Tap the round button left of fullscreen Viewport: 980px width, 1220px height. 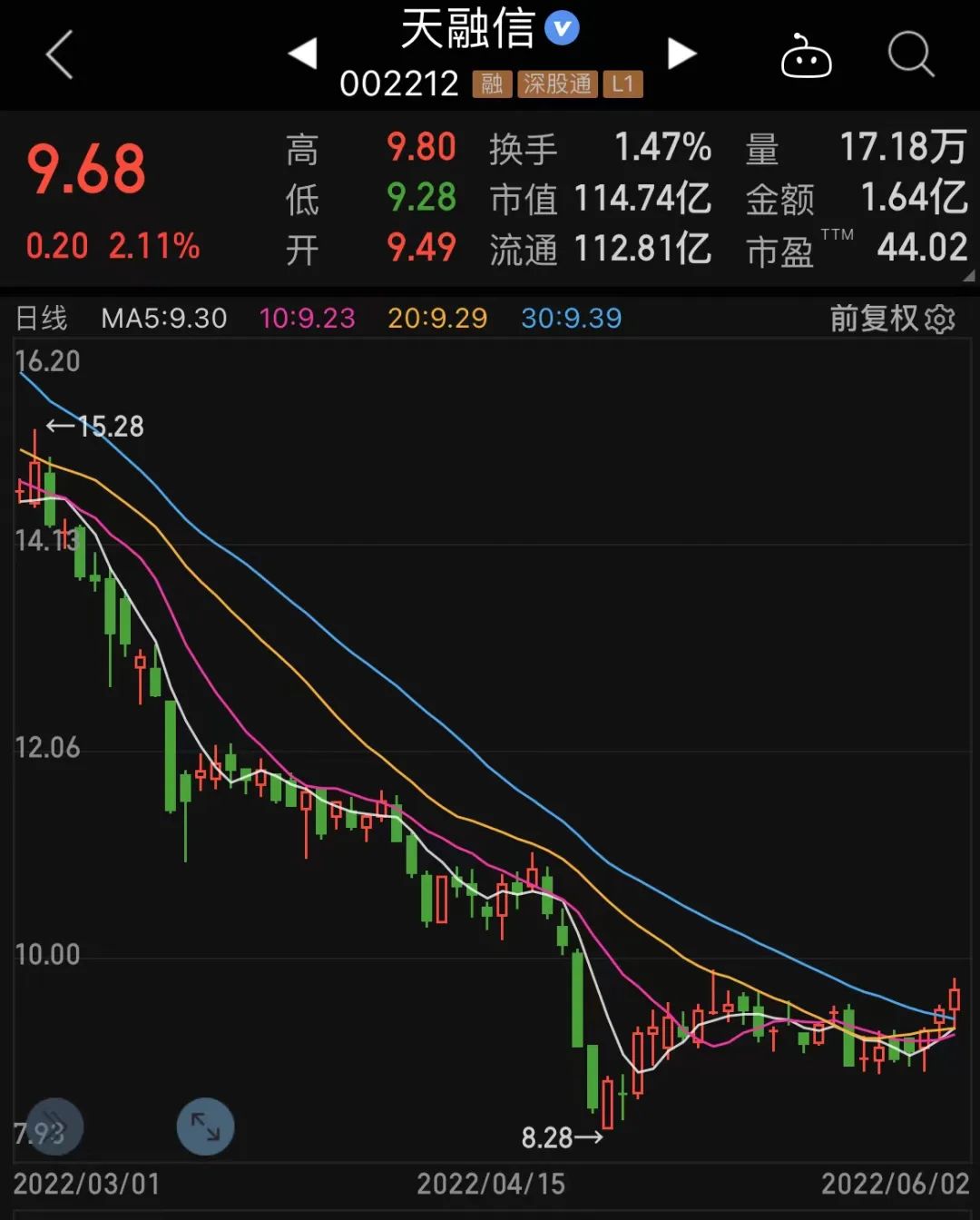point(55,1127)
